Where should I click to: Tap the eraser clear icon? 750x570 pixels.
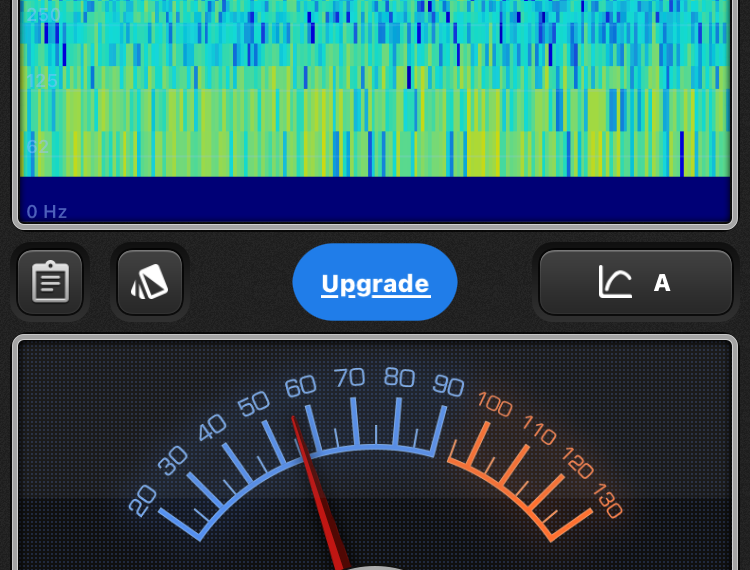pyautogui.click(x=150, y=282)
